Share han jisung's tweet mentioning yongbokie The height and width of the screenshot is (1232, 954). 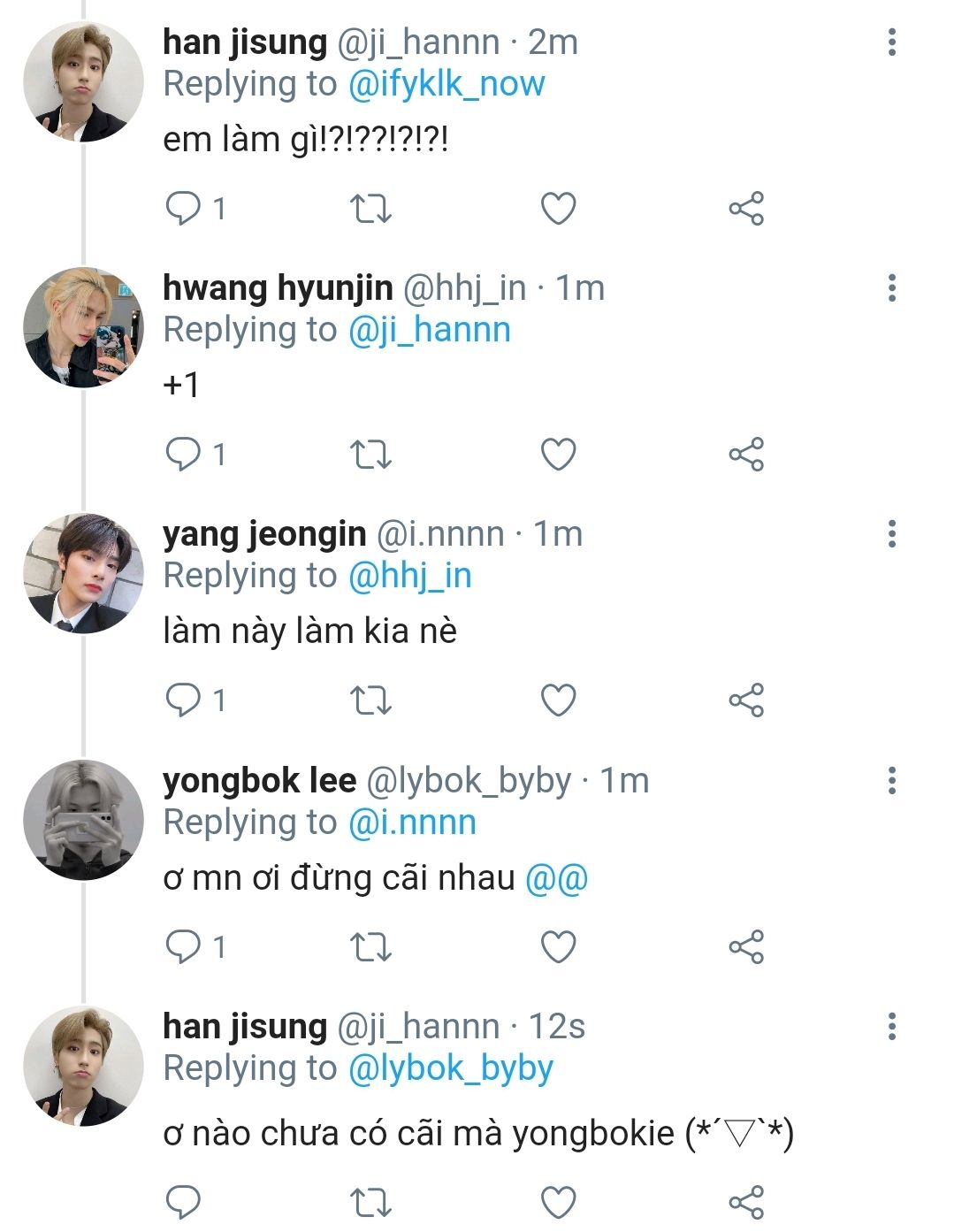coord(746,1203)
